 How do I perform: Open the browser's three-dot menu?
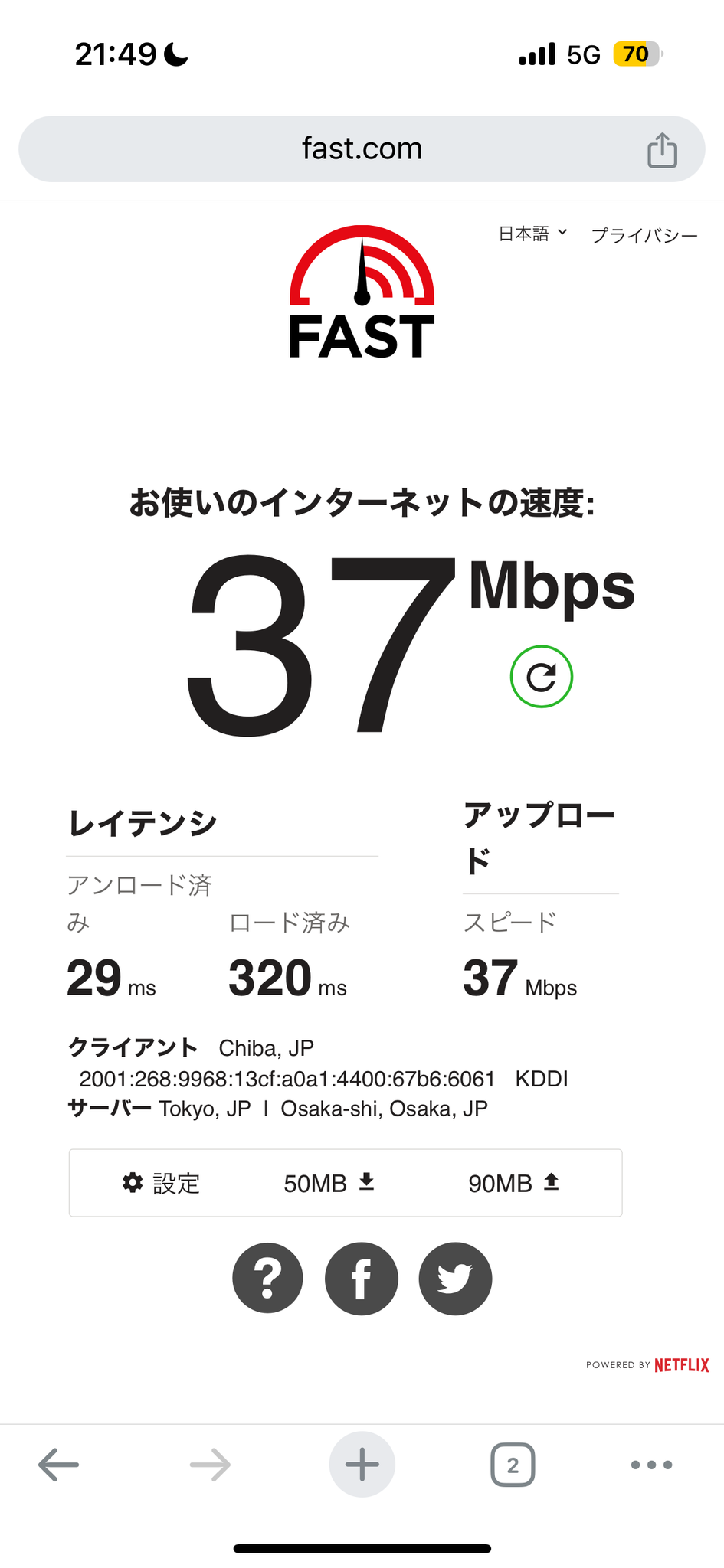(x=651, y=1465)
